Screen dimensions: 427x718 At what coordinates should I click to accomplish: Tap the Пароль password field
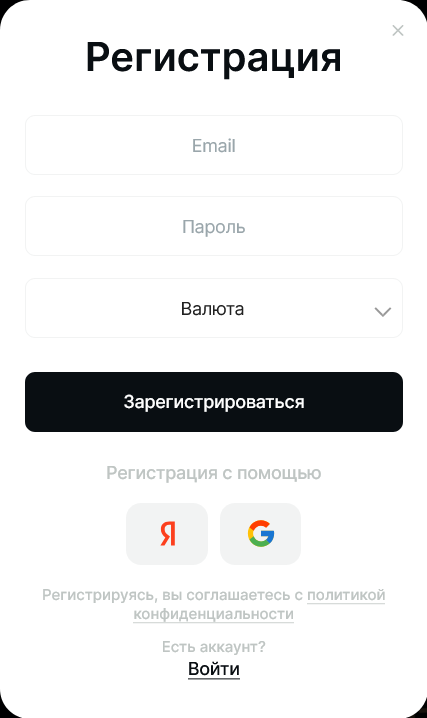click(x=214, y=226)
